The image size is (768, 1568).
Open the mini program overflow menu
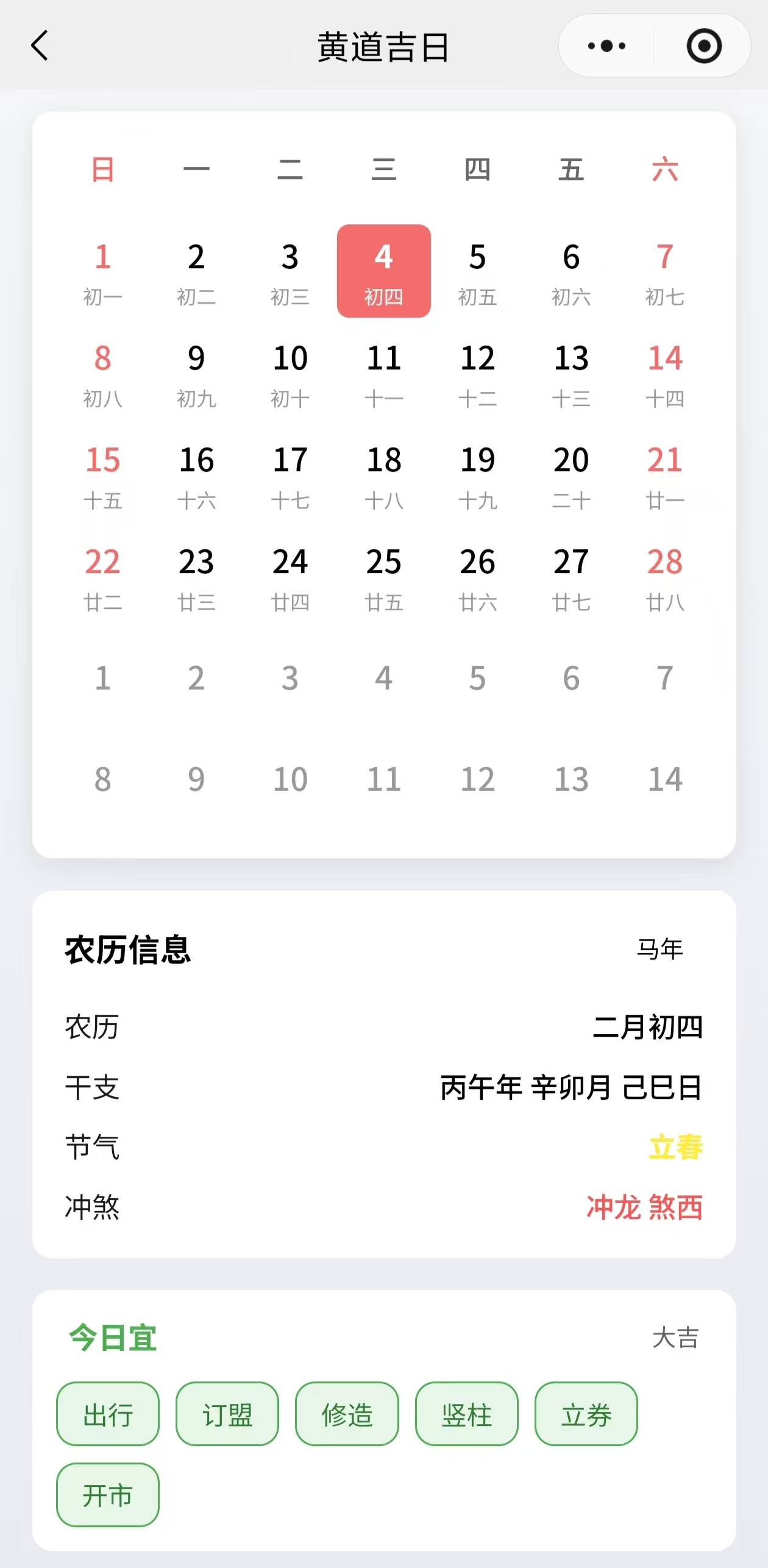(x=606, y=46)
